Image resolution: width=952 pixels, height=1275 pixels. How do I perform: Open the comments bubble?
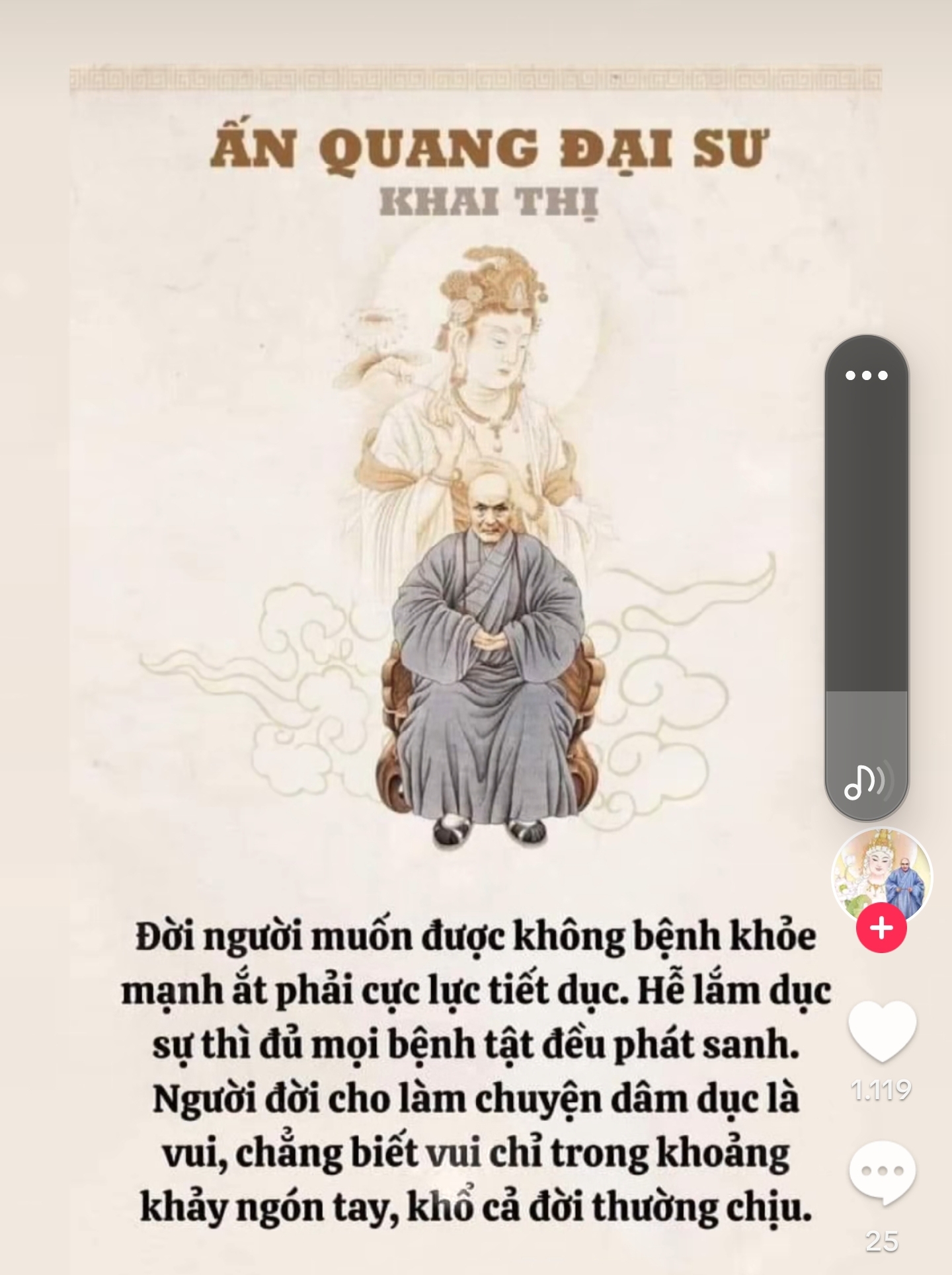(x=882, y=1172)
